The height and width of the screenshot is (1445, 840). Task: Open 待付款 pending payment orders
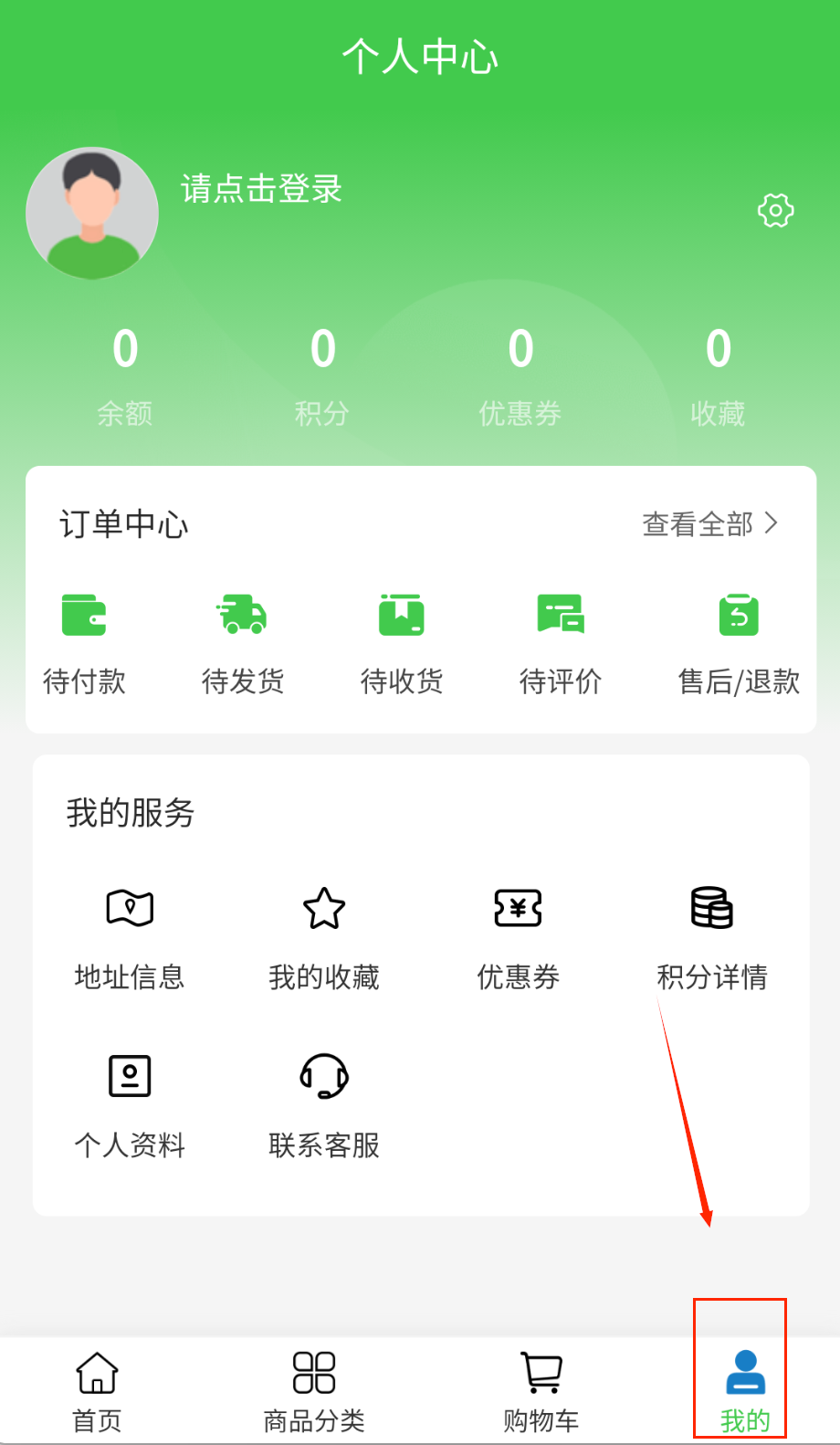tap(84, 639)
